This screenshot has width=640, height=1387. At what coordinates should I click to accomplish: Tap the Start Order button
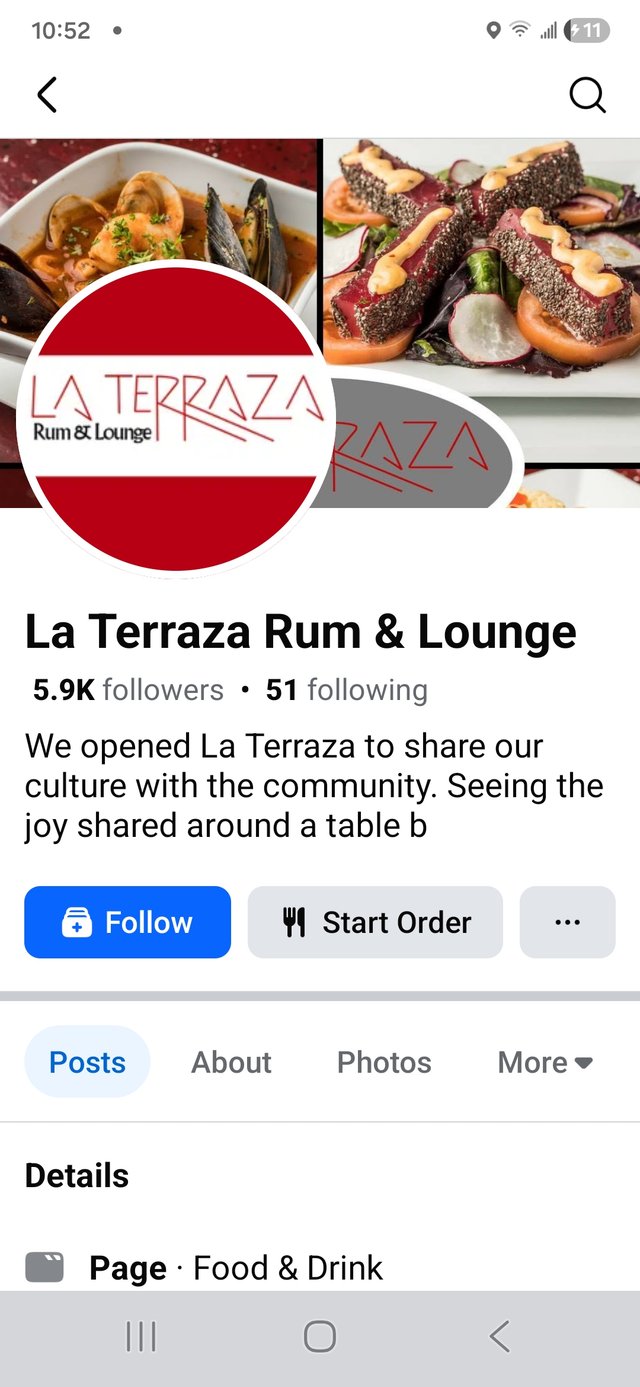tap(375, 922)
